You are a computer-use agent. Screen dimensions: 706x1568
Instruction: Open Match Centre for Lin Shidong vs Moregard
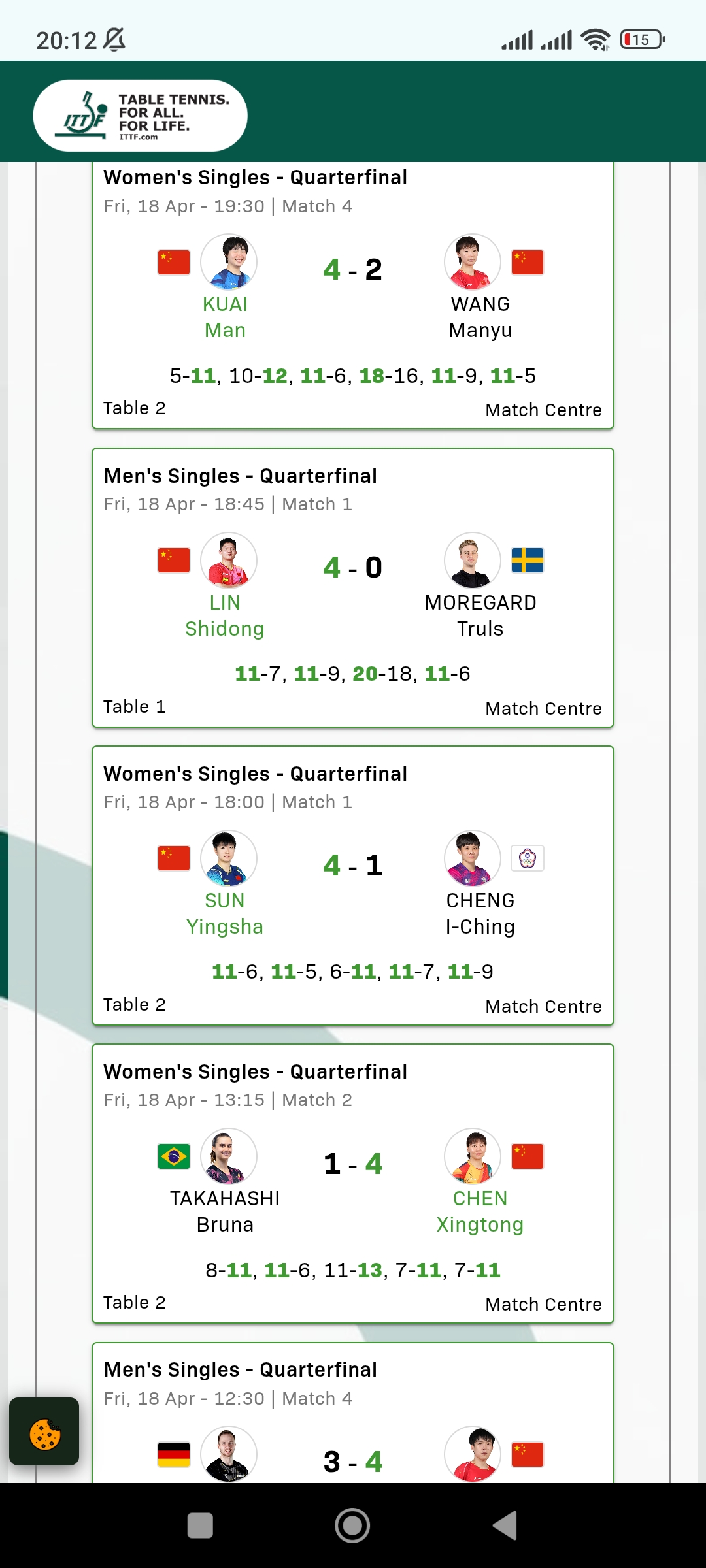point(543,709)
